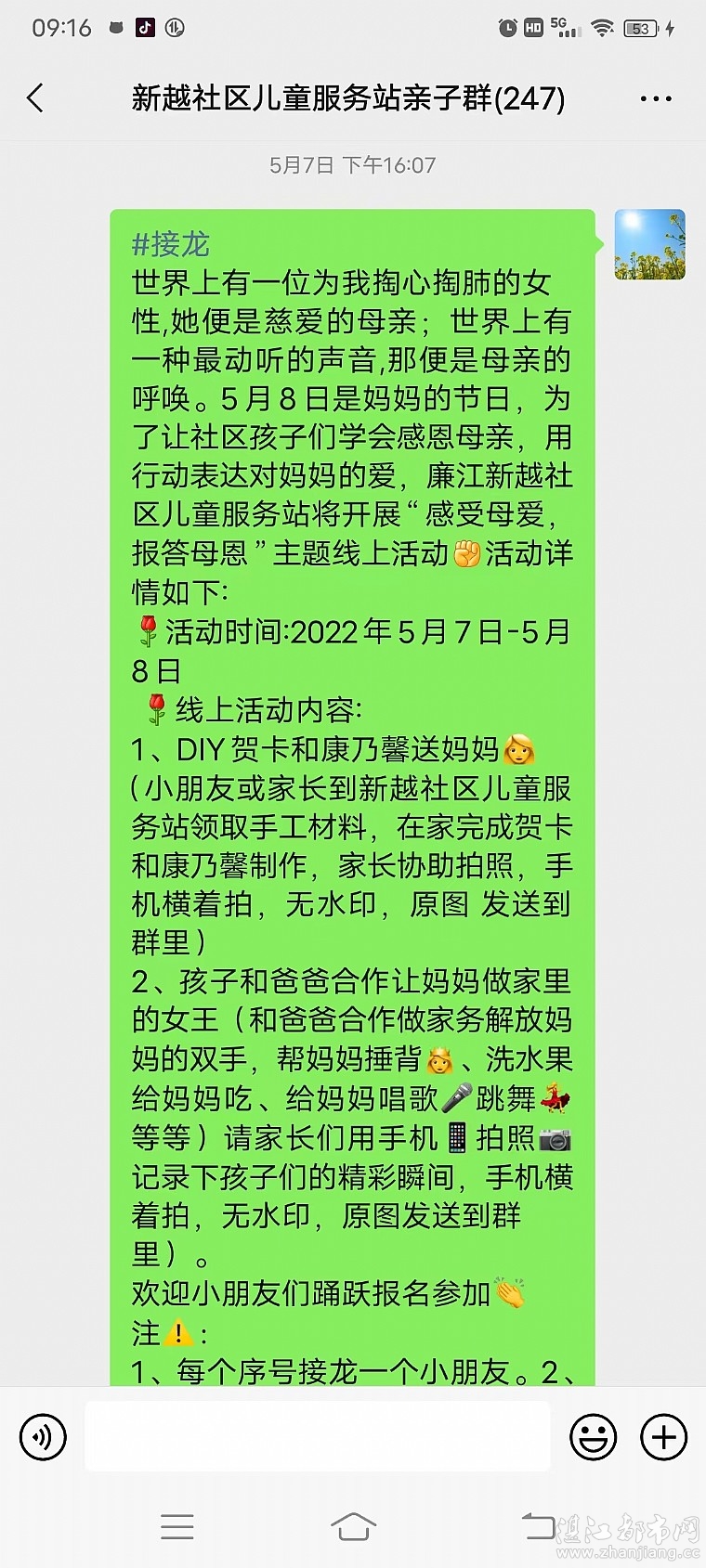Image resolution: width=706 pixels, height=1568 pixels.
Task: Focus the message text field
Action: [317, 1437]
